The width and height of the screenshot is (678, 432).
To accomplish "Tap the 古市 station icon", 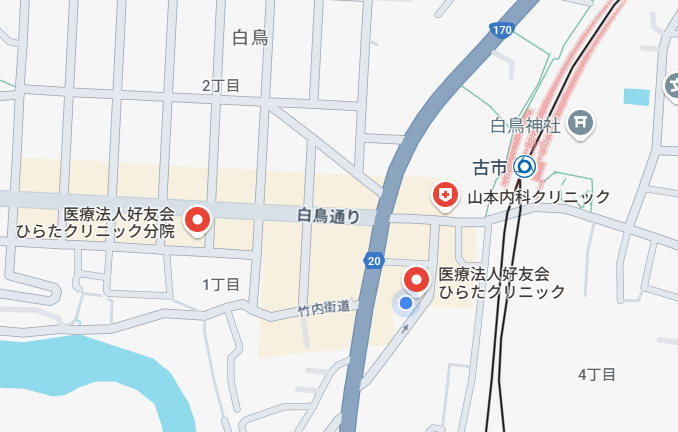I will (523, 166).
